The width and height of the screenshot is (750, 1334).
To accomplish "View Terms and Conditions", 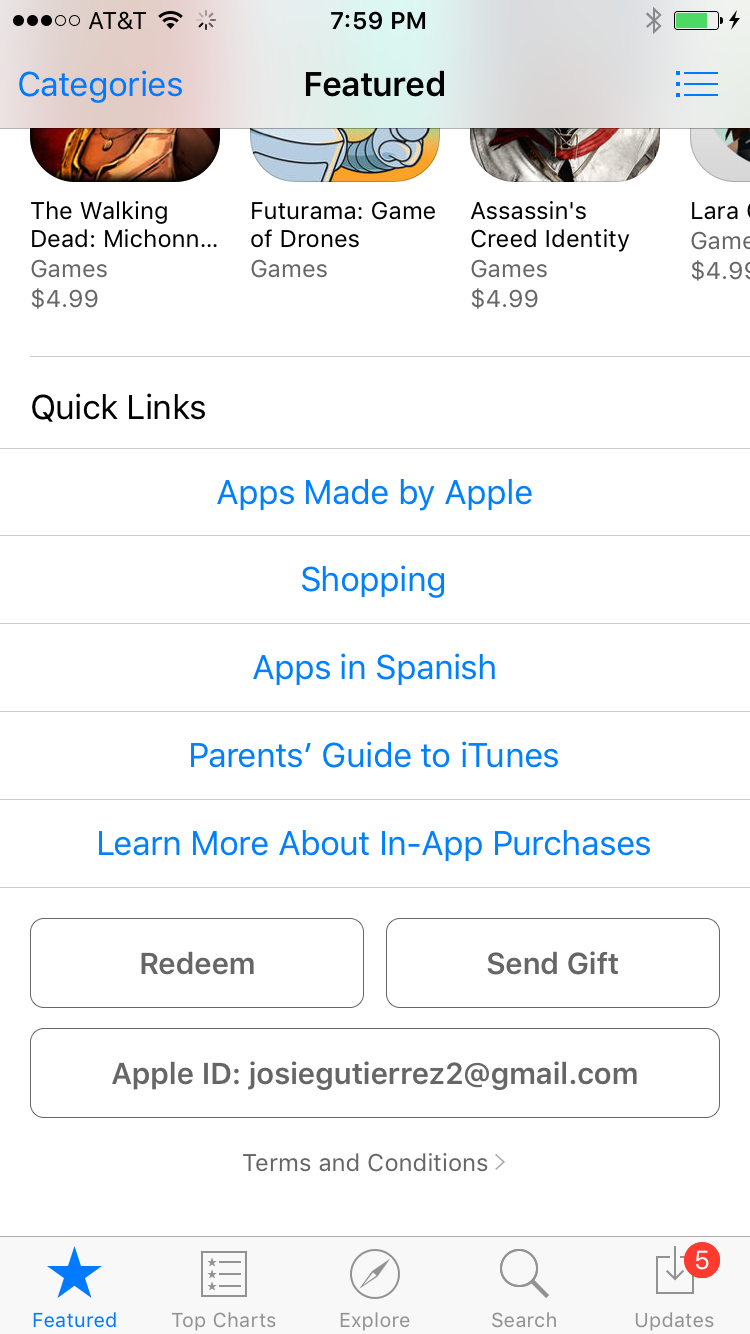I will click(x=374, y=1163).
